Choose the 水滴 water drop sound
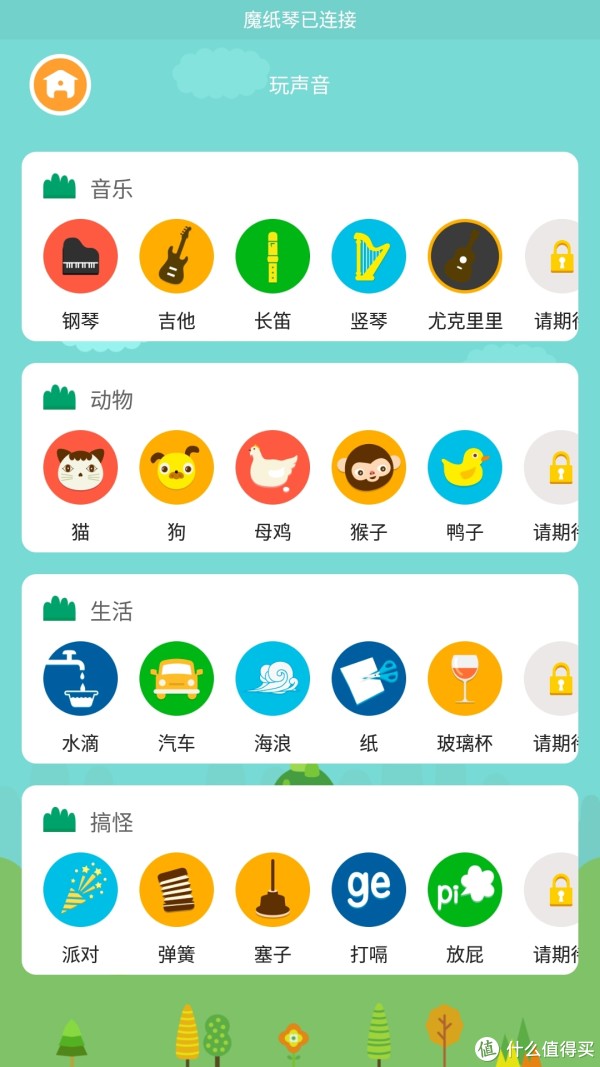600x1067 pixels. click(80, 678)
